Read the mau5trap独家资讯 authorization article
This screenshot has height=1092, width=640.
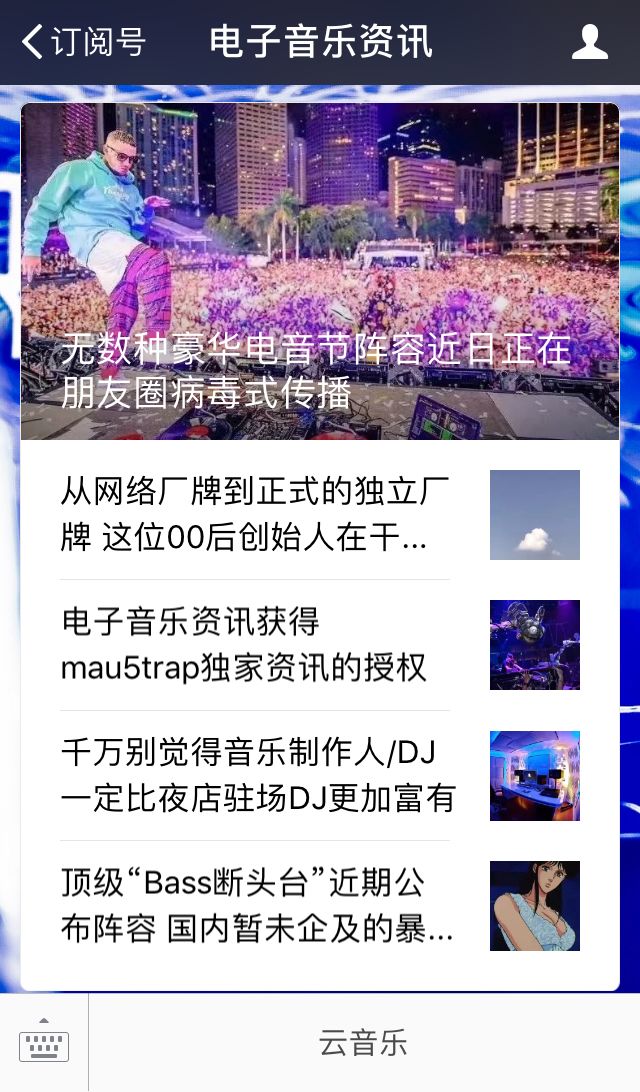click(256, 645)
